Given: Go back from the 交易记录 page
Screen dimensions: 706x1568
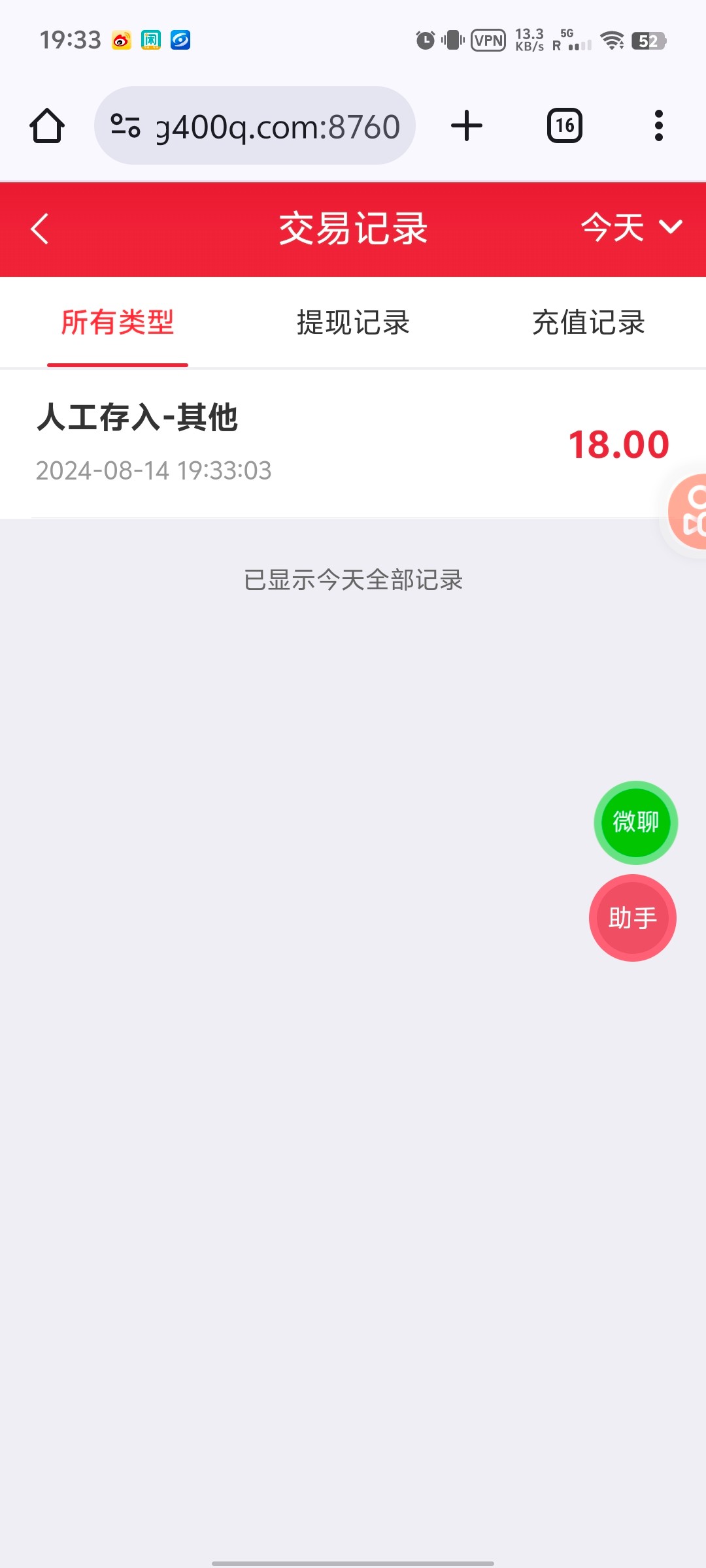Looking at the screenshot, I should click(x=40, y=229).
